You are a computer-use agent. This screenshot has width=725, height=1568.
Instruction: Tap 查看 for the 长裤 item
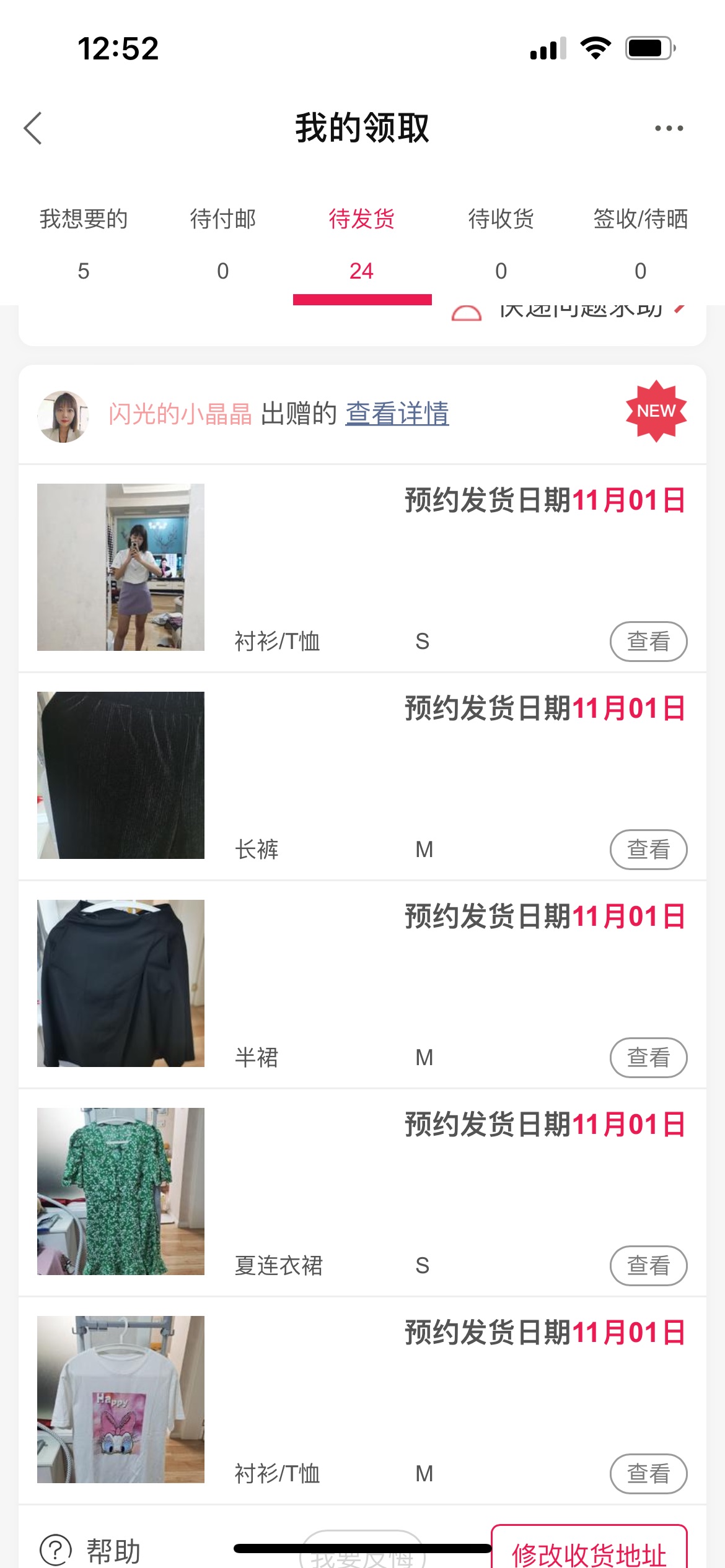pos(648,850)
